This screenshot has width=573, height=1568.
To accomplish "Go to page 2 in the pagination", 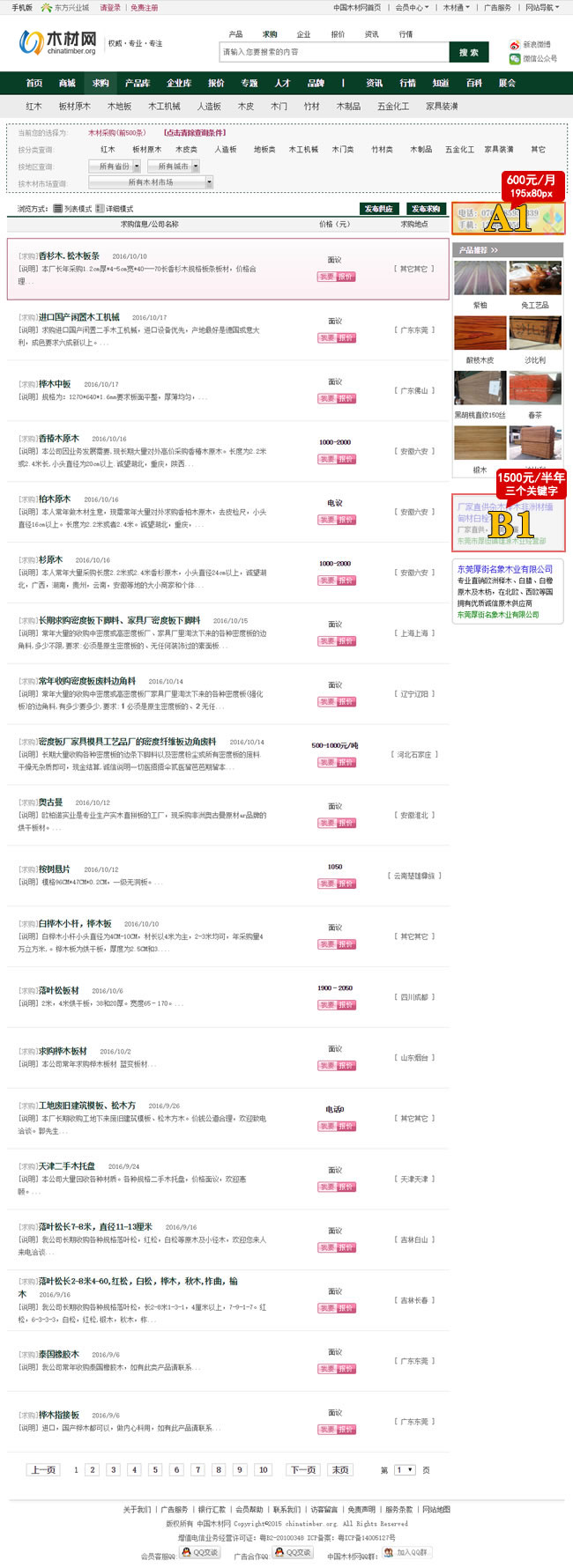I will click(92, 1469).
